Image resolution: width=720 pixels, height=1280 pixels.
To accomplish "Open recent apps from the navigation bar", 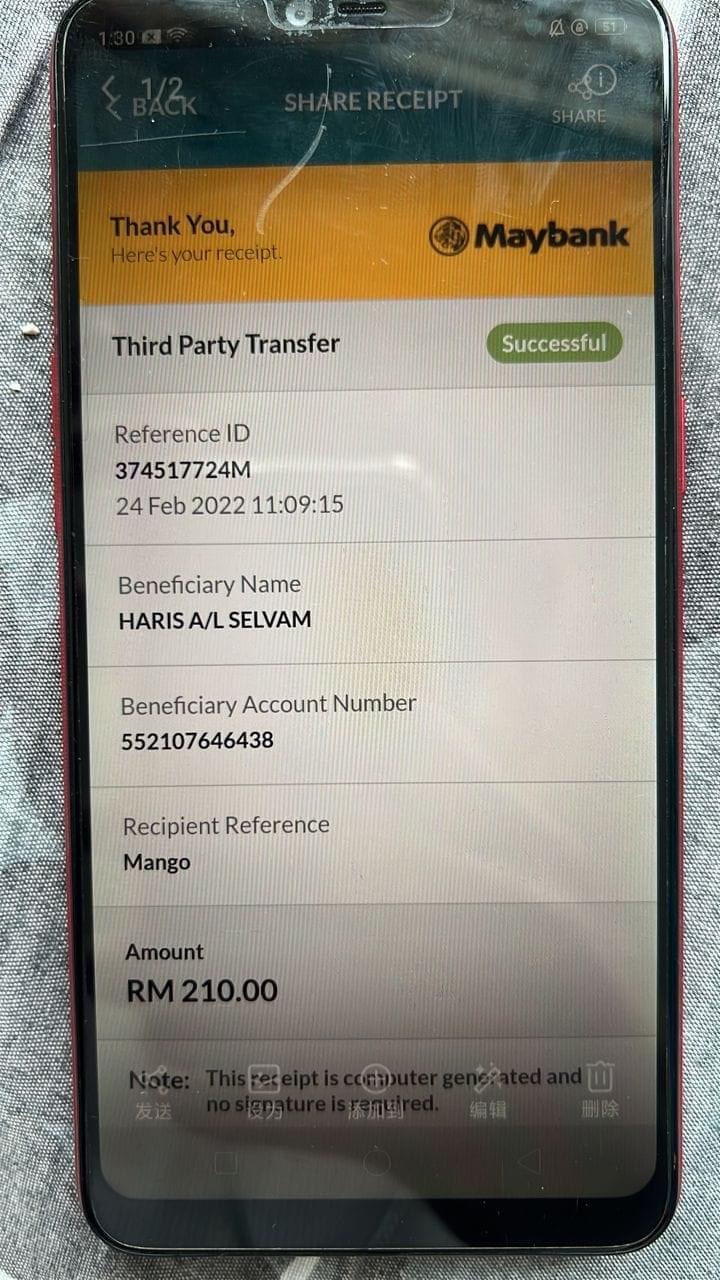I will point(226,1163).
